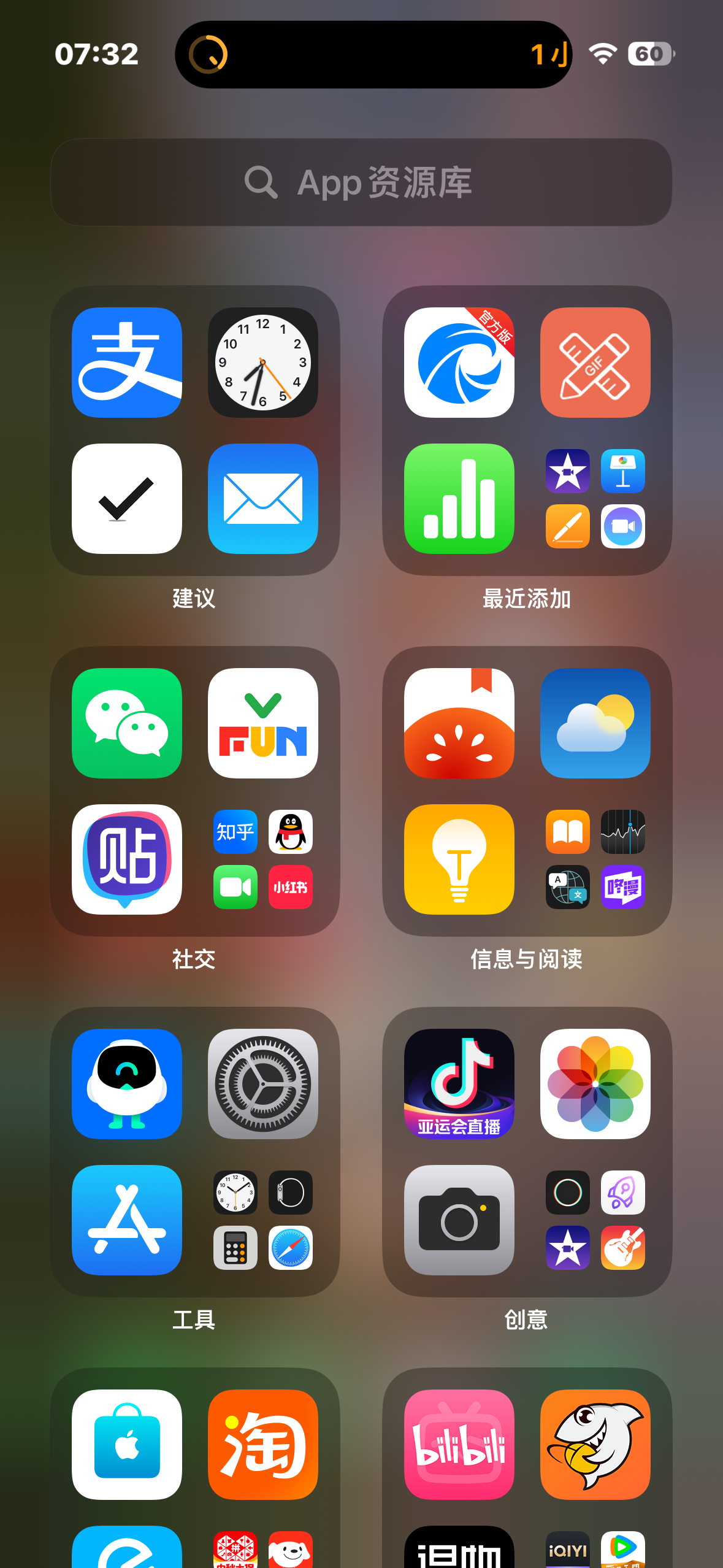Launch the App Store
Image resolution: width=723 pixels, height=1568 pixels.
click(127, 1220)
